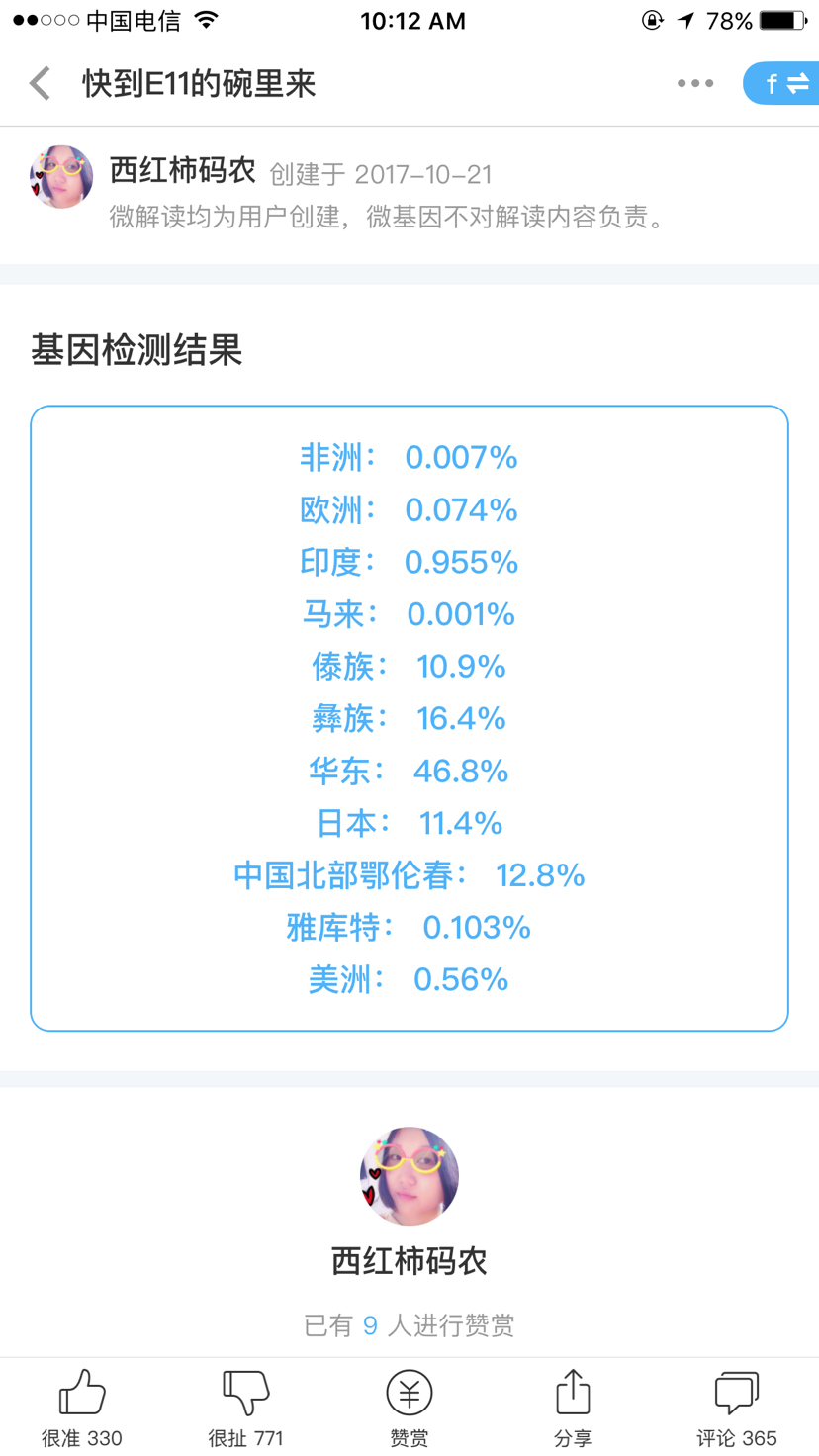The height and width of the screenshot is (1456, 819).
Task: Open the large 西红柿码农 avatar above the reward count
Action: (409, 1176)
